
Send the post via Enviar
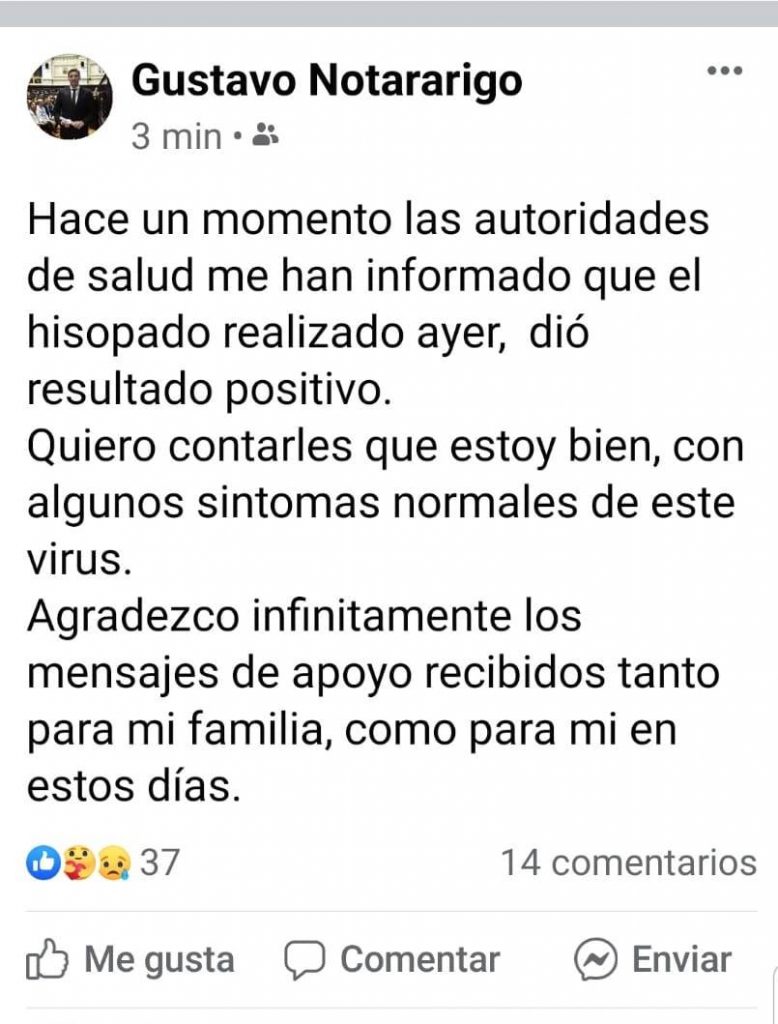[x=652, y=960]
